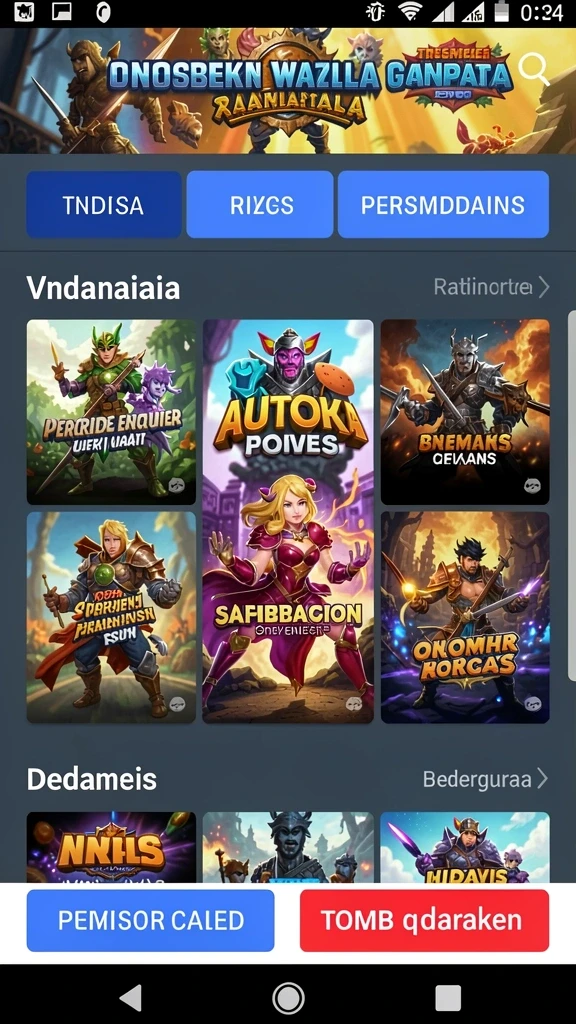Select the TNDISA tab
Image resolution: width=576 pixels, height=1024 pixels.
point(104,205)
